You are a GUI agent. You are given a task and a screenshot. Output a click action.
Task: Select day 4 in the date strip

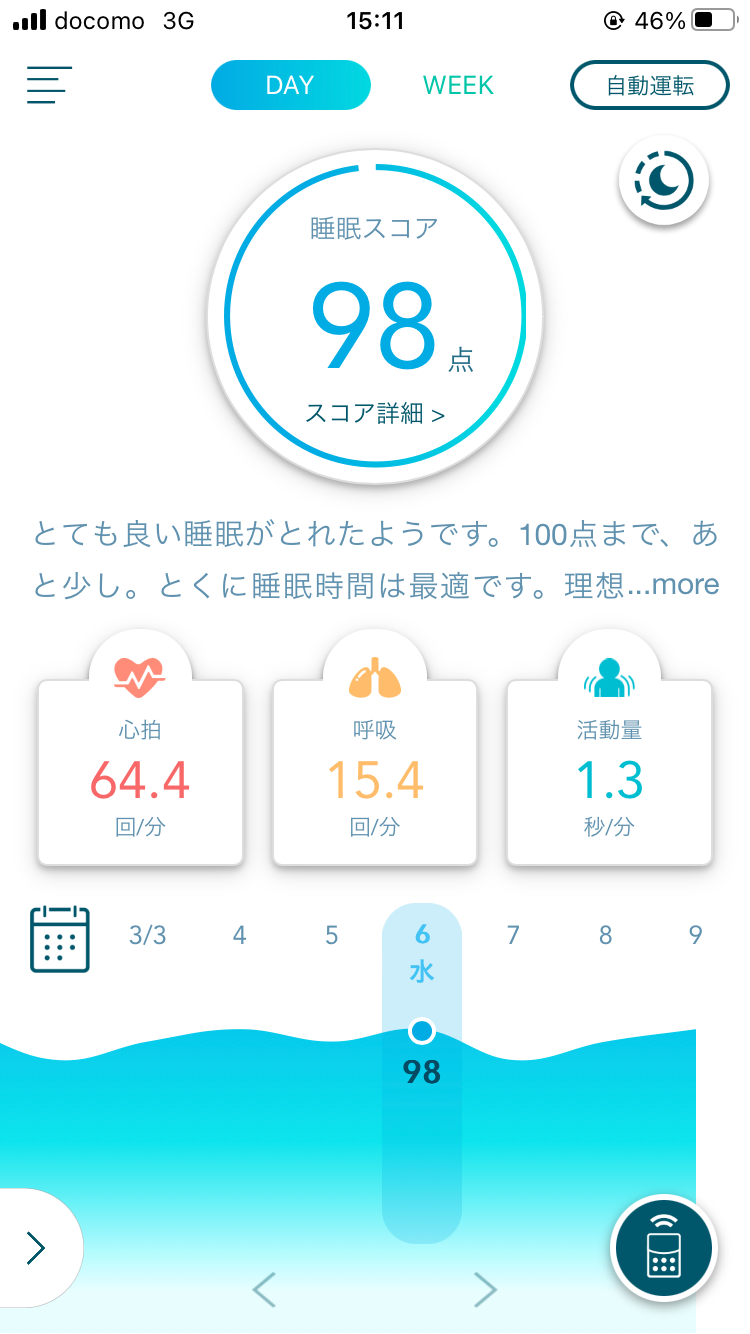(239, 936)
